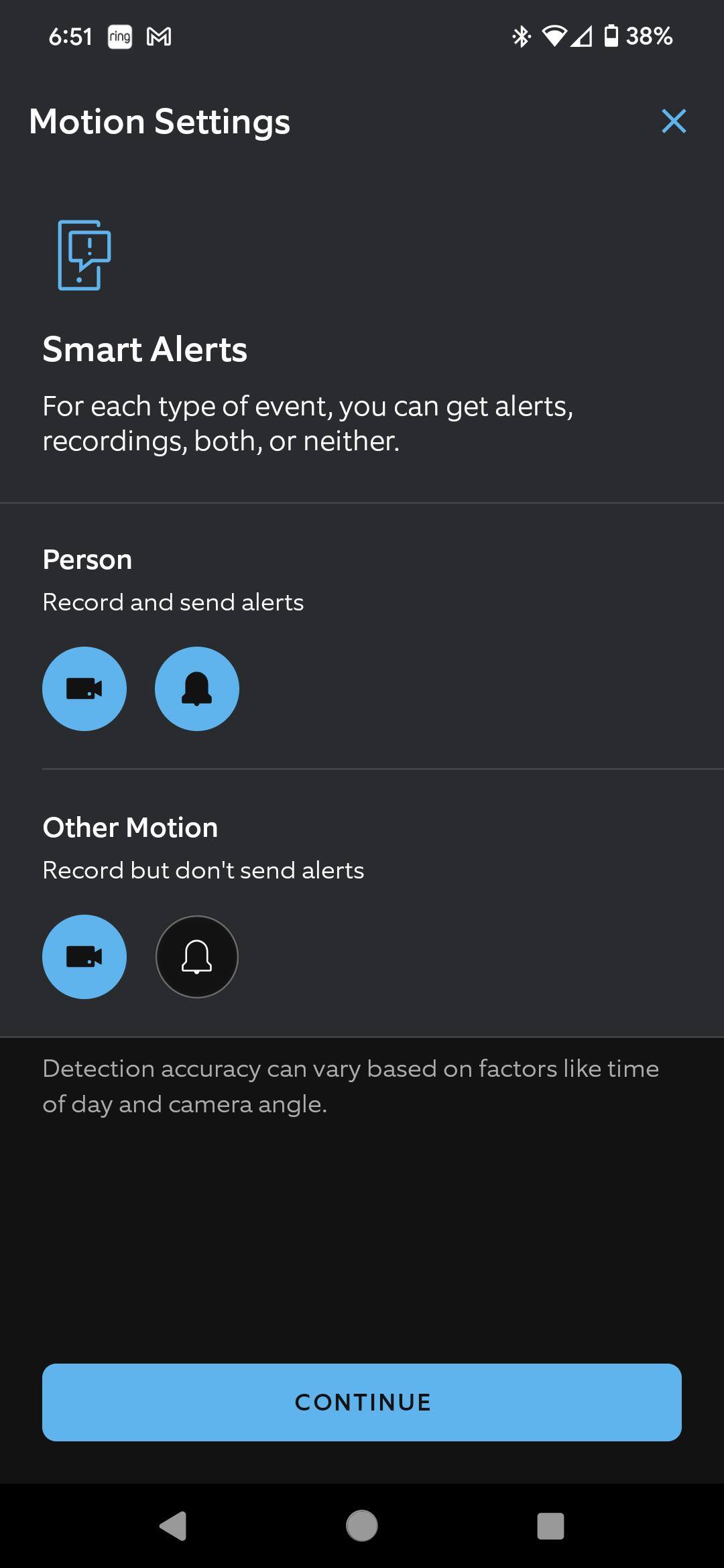Toggle recording for Other Motion
Screen dimensions: 724x1568
click(84, 956)
